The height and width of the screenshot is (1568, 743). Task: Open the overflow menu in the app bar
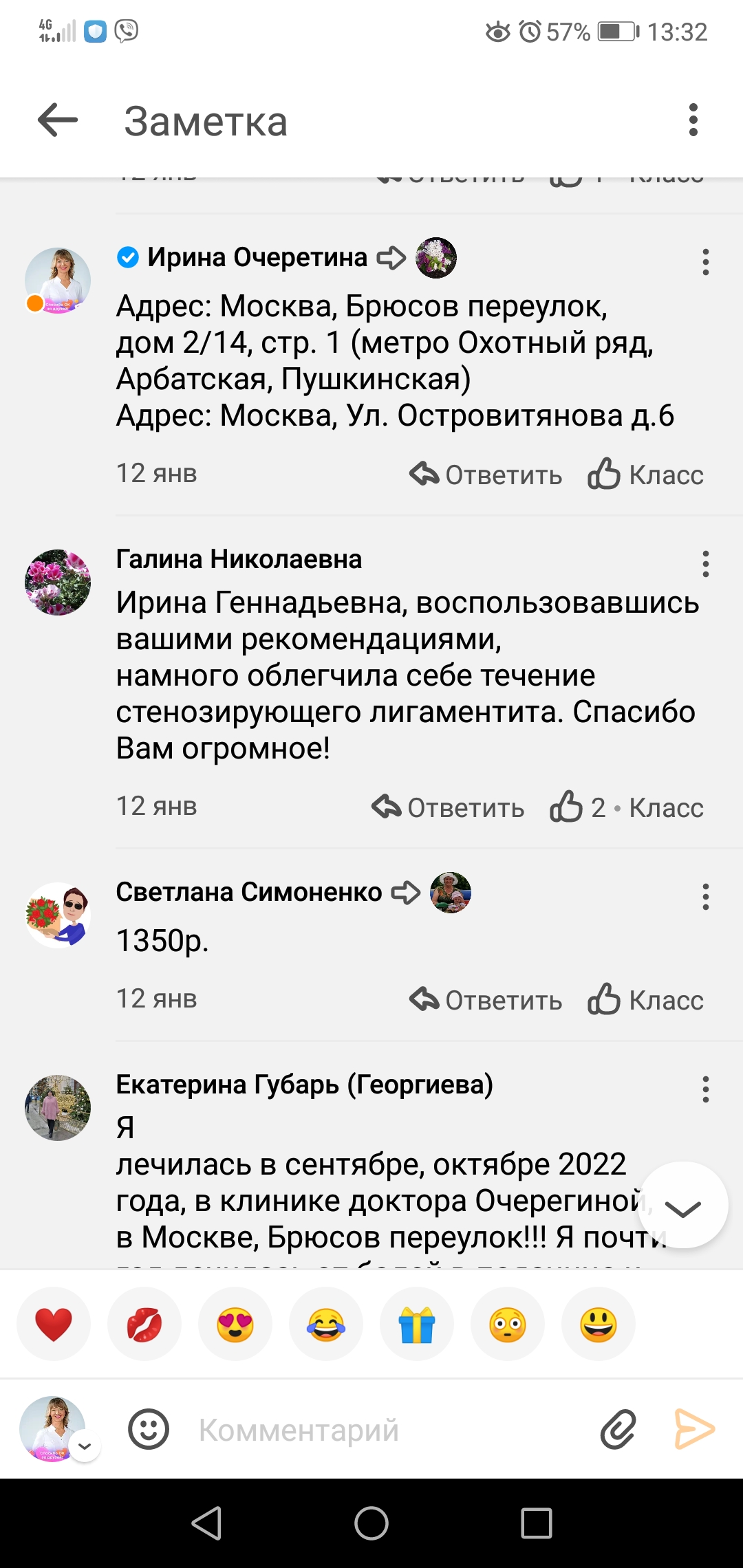[693, 120]
